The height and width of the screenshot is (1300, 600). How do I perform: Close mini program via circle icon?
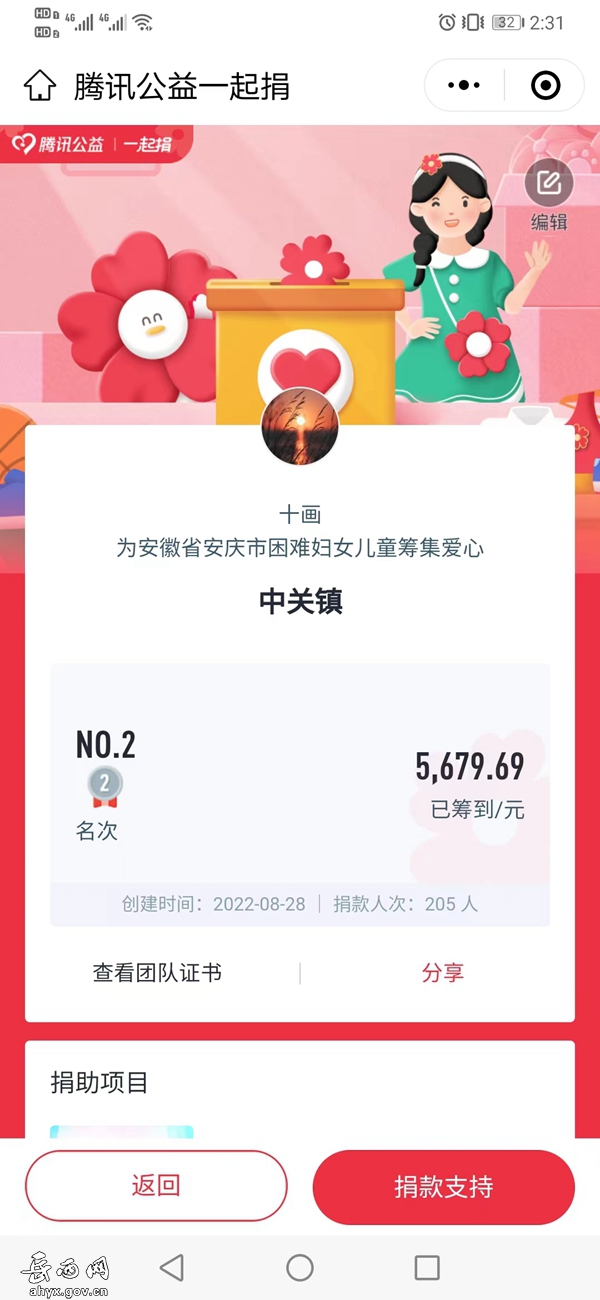[545, 86]
